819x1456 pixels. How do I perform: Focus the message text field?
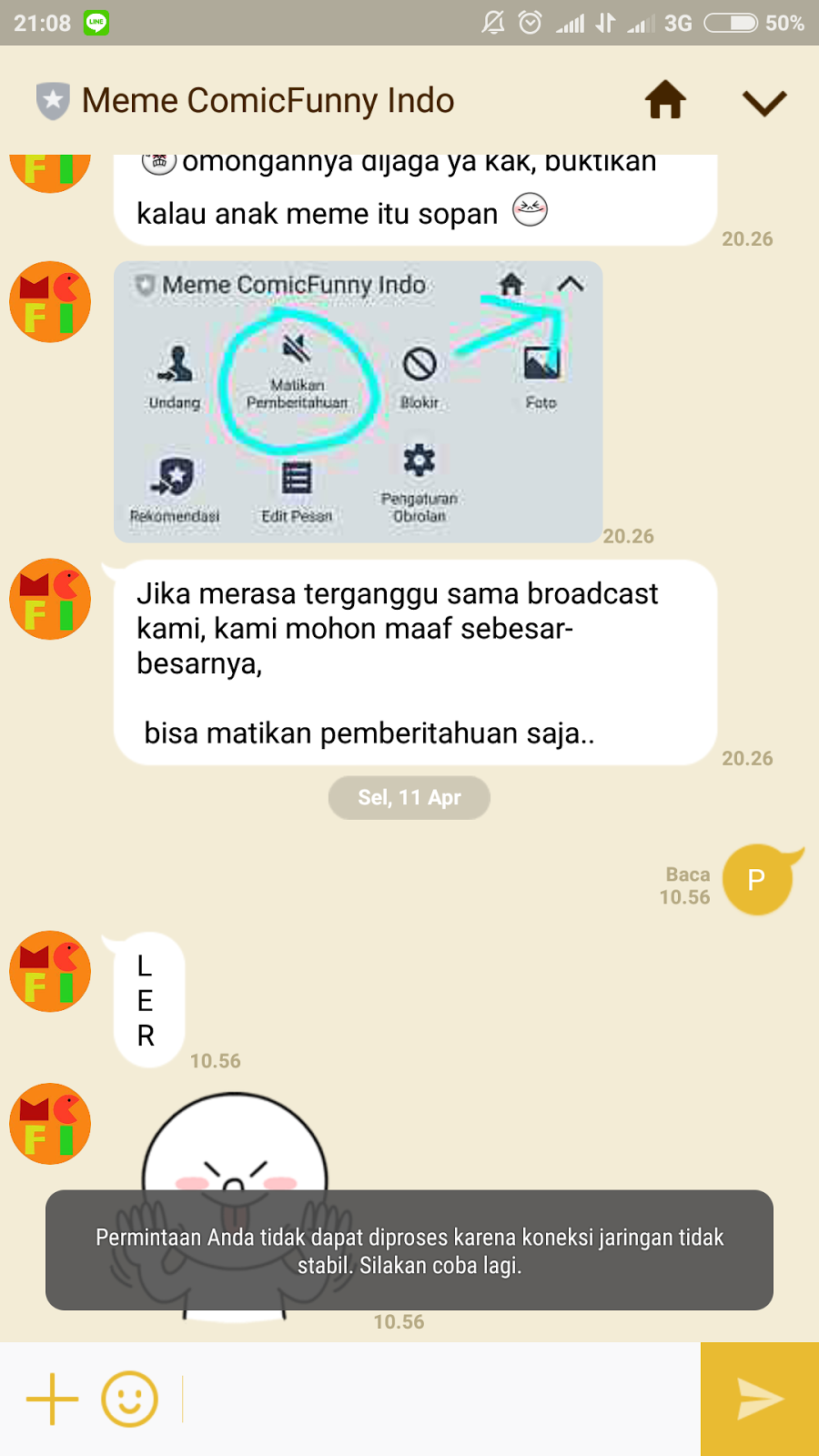[437, 1399]
